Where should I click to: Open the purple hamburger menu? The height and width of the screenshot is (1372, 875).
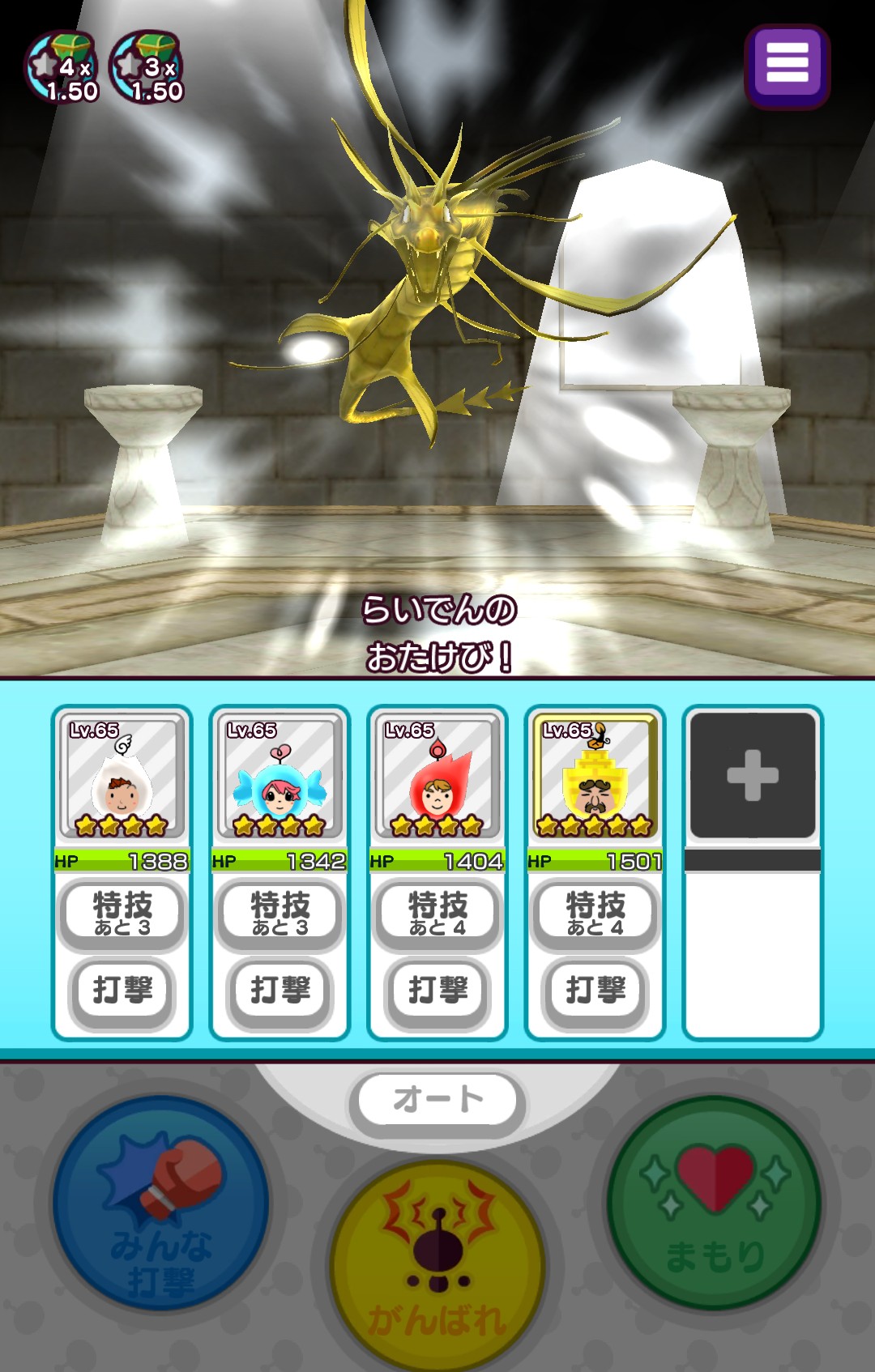click(787, 66)
